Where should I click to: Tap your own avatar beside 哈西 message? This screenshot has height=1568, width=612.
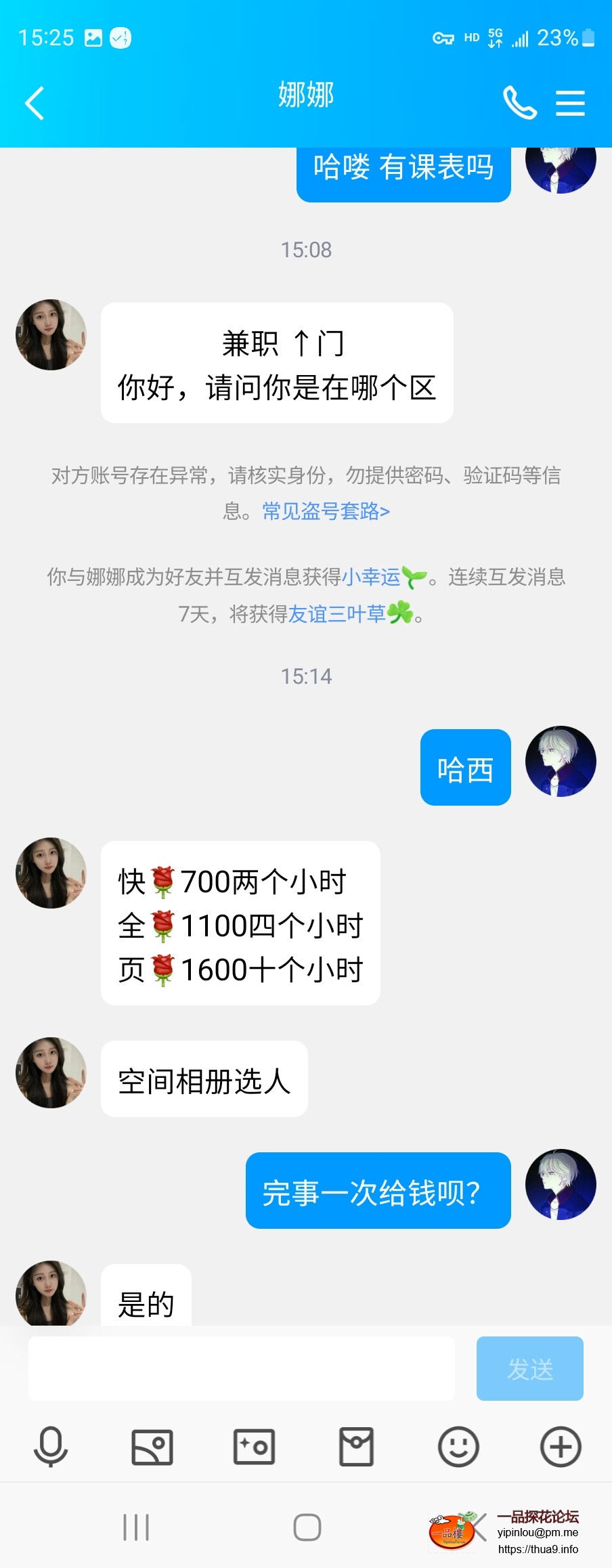click(561, 762)
